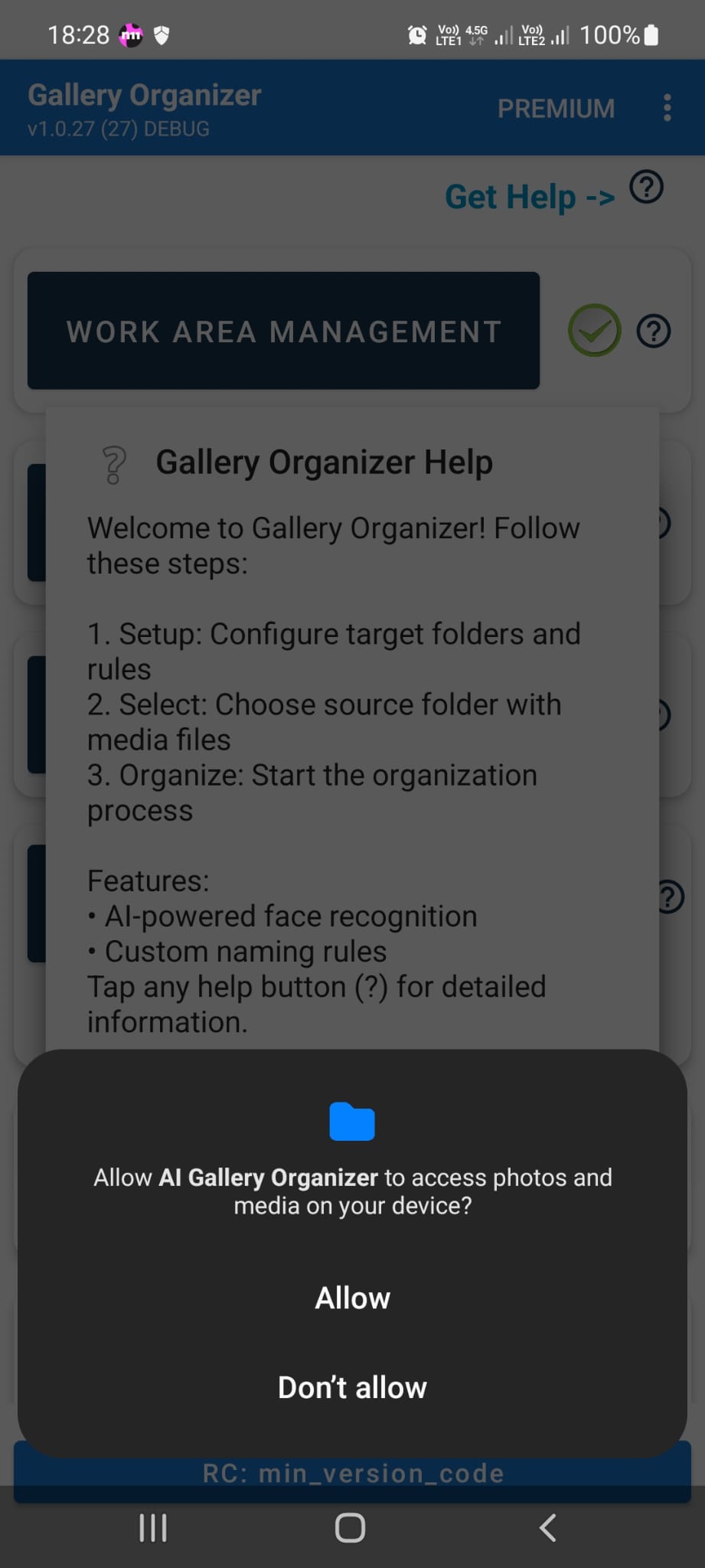705x1568 pixels.
Task: Open the three-dot overflow menu
Action: pos(667,108)
